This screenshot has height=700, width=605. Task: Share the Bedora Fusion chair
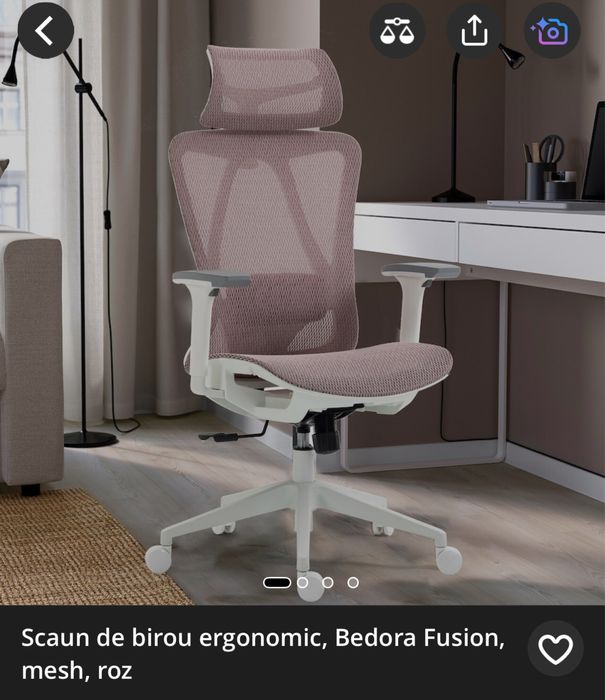click(474, 31)
